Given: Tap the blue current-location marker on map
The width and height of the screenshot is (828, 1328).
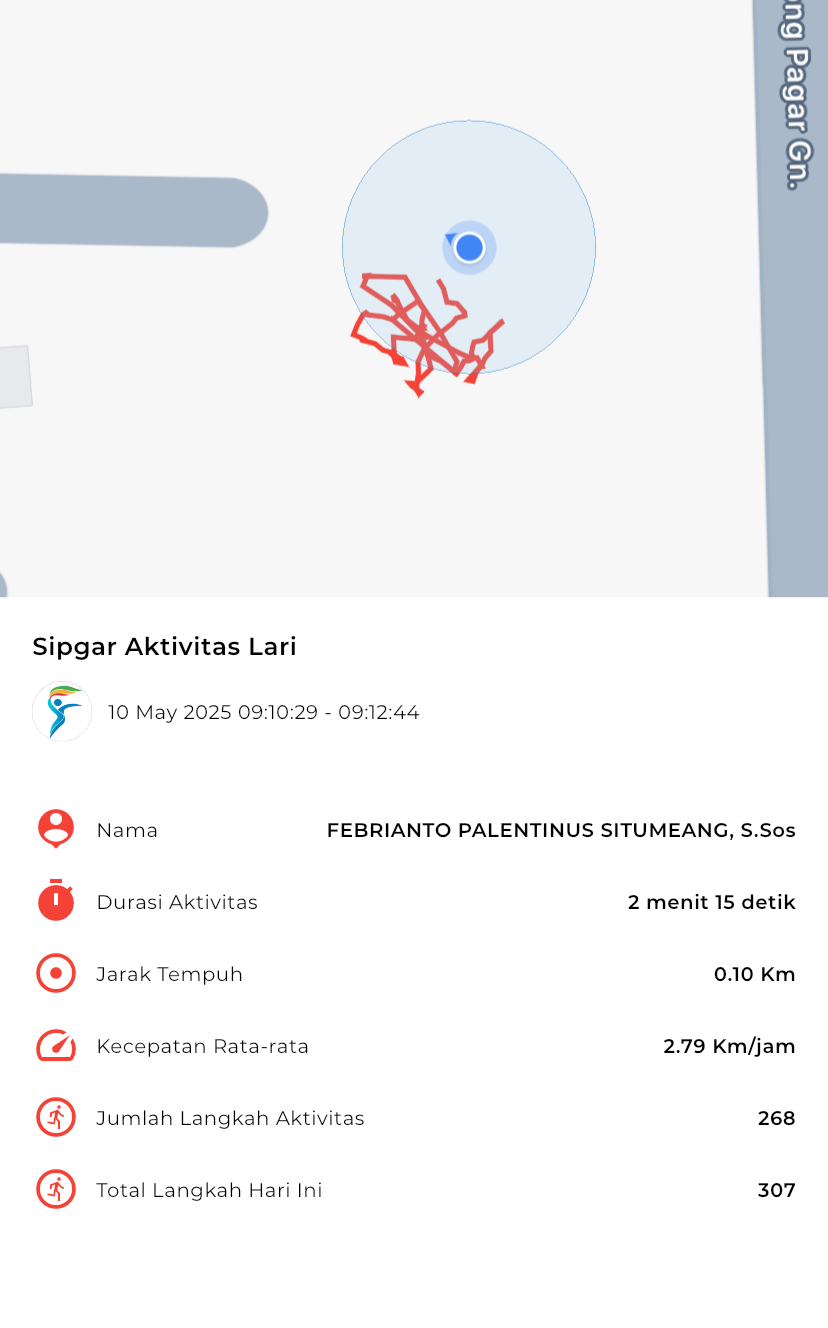Looking at the screenshot, I should coord(469,247).
